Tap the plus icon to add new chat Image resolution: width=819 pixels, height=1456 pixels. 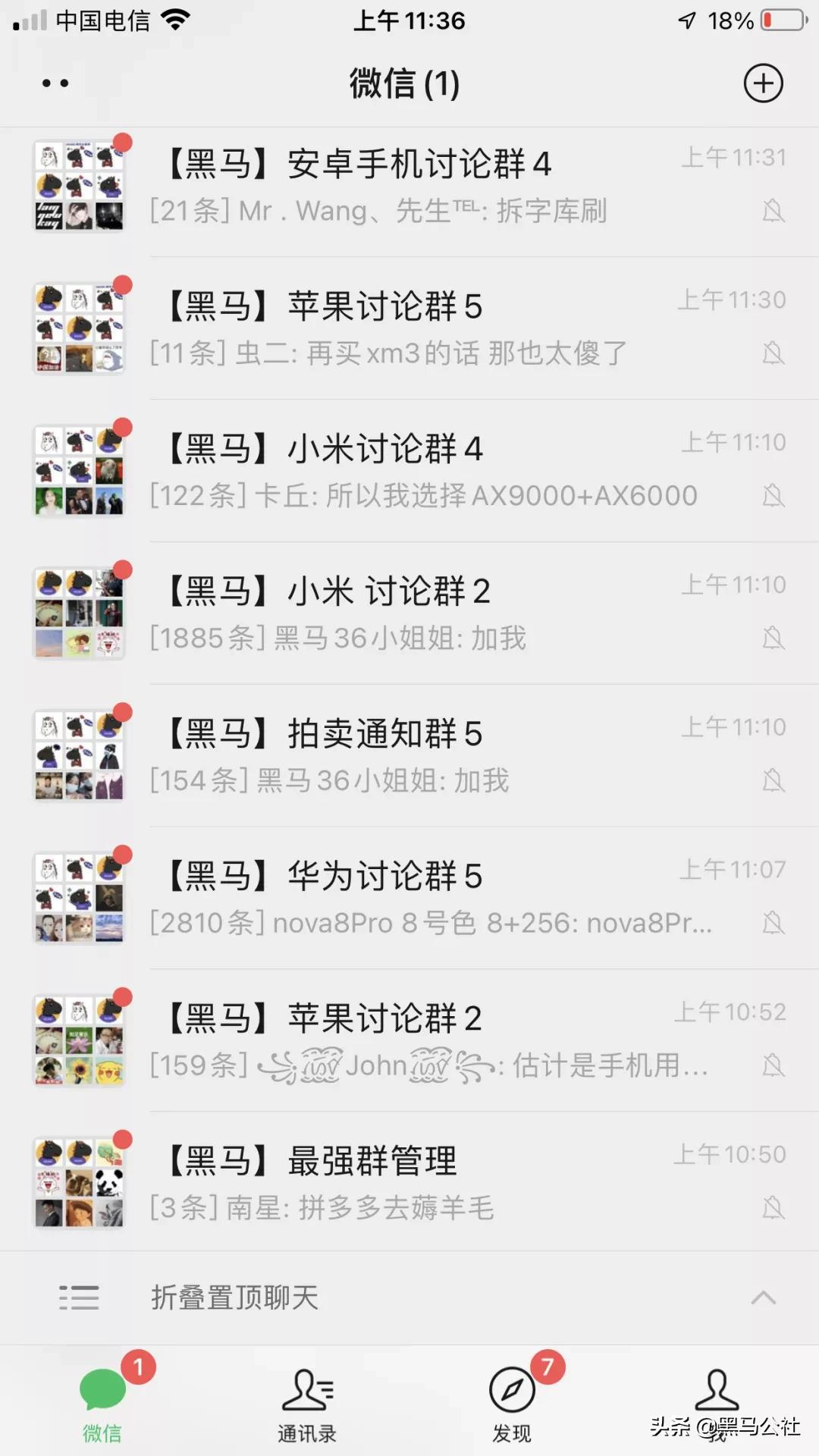[x=763, y=83]
